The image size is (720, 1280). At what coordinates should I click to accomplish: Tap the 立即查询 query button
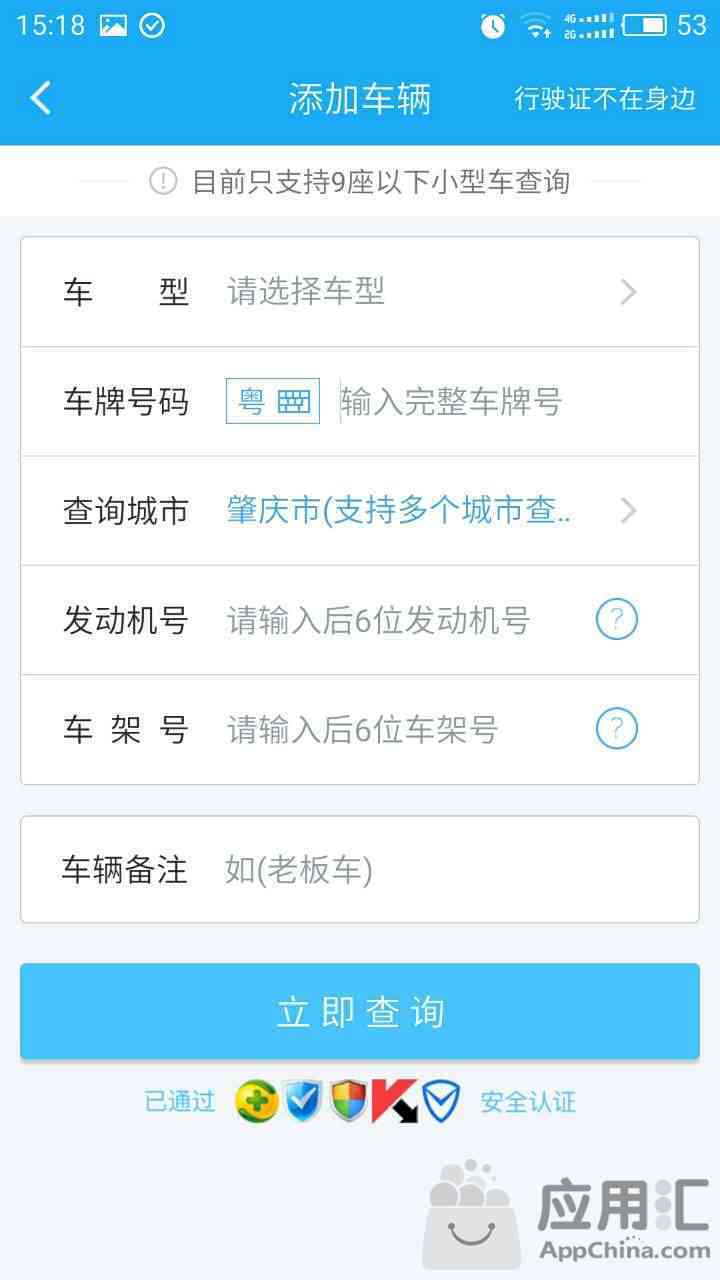click(360, 1011)
